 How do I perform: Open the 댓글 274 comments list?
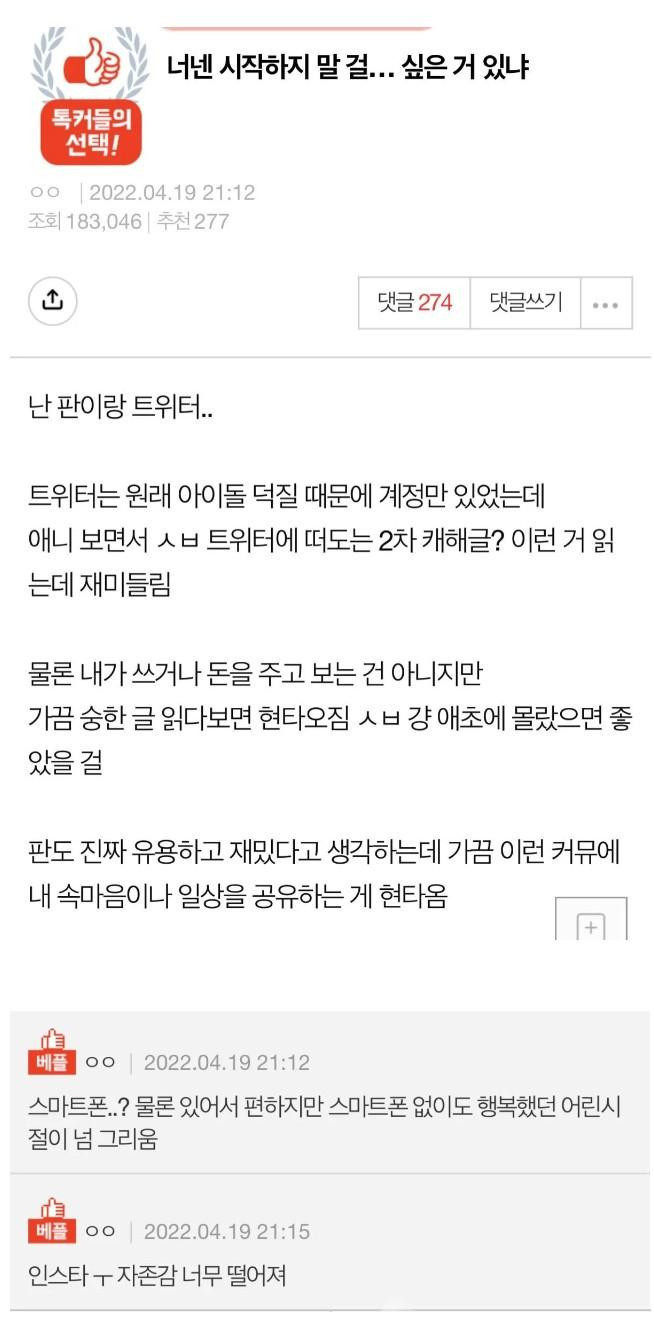(414, 302)
